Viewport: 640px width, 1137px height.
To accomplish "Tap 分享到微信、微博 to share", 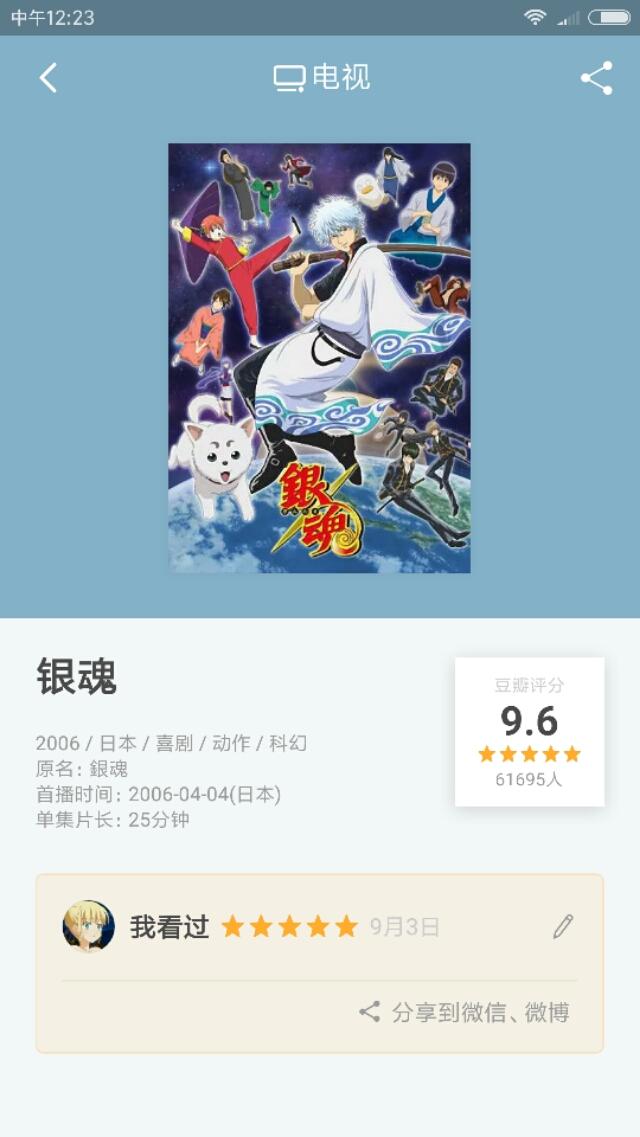I will point(465,1012).
